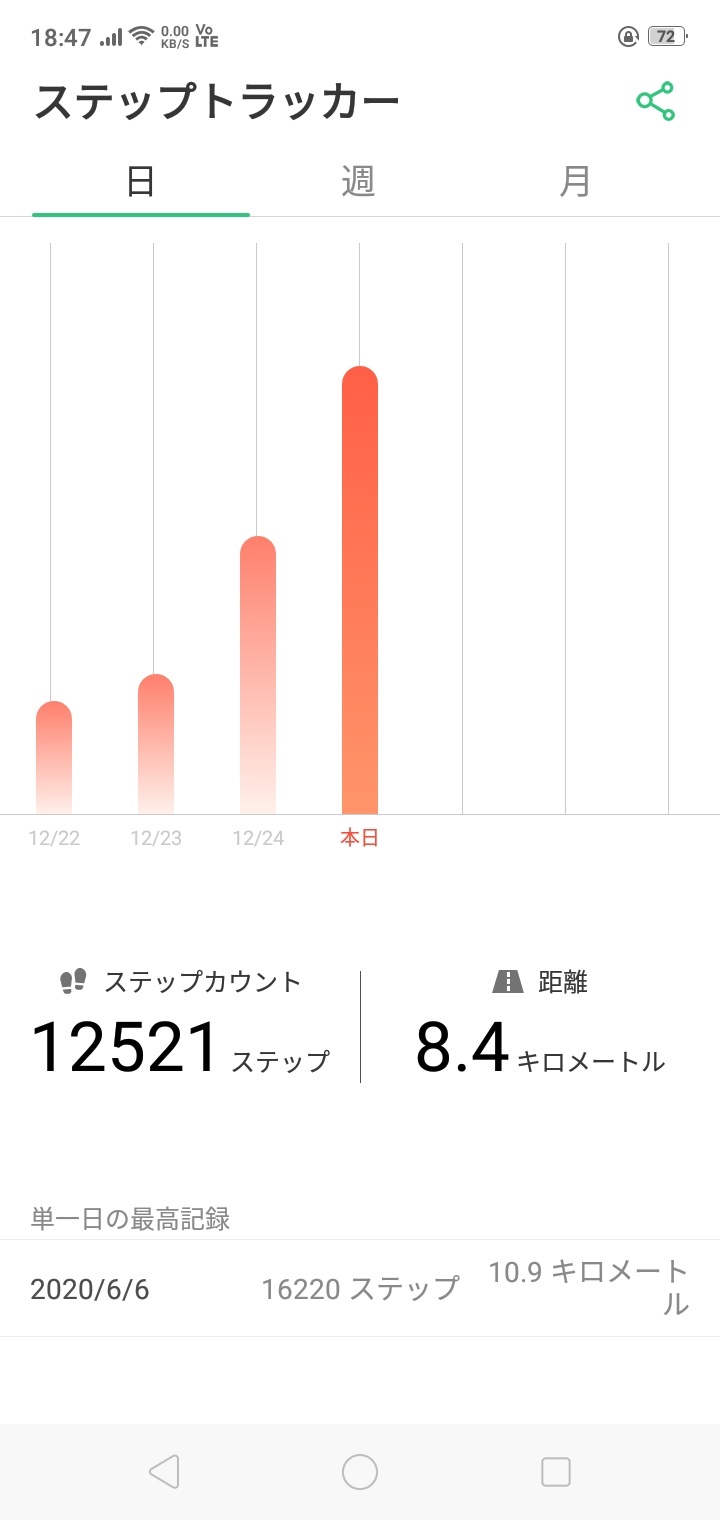
Task: Switch to the 月 (month) tab
Action: click(575, 181)
